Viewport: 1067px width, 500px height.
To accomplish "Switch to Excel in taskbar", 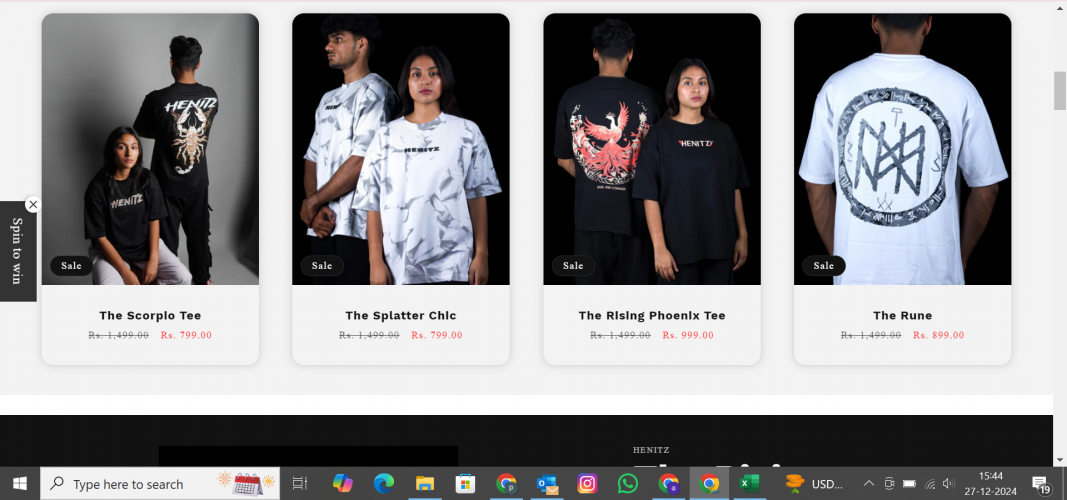I will tap(749, 484).
